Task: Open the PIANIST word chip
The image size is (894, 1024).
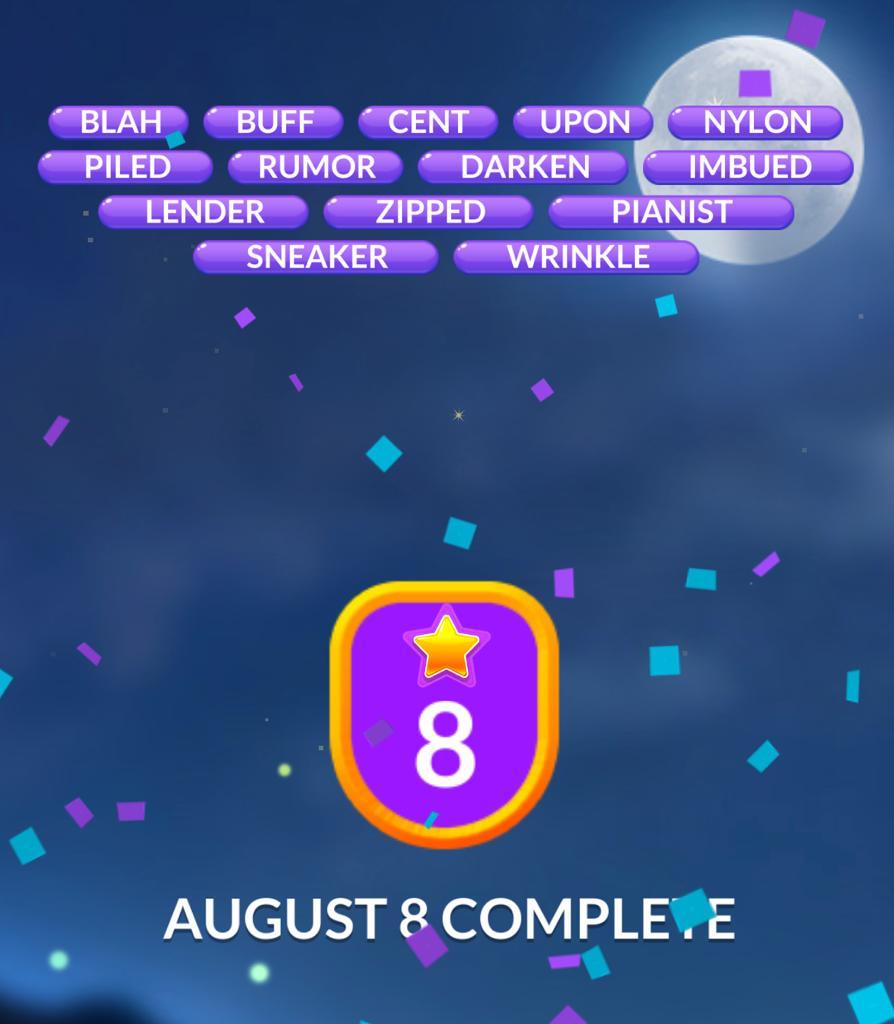Action: [671, 212]
